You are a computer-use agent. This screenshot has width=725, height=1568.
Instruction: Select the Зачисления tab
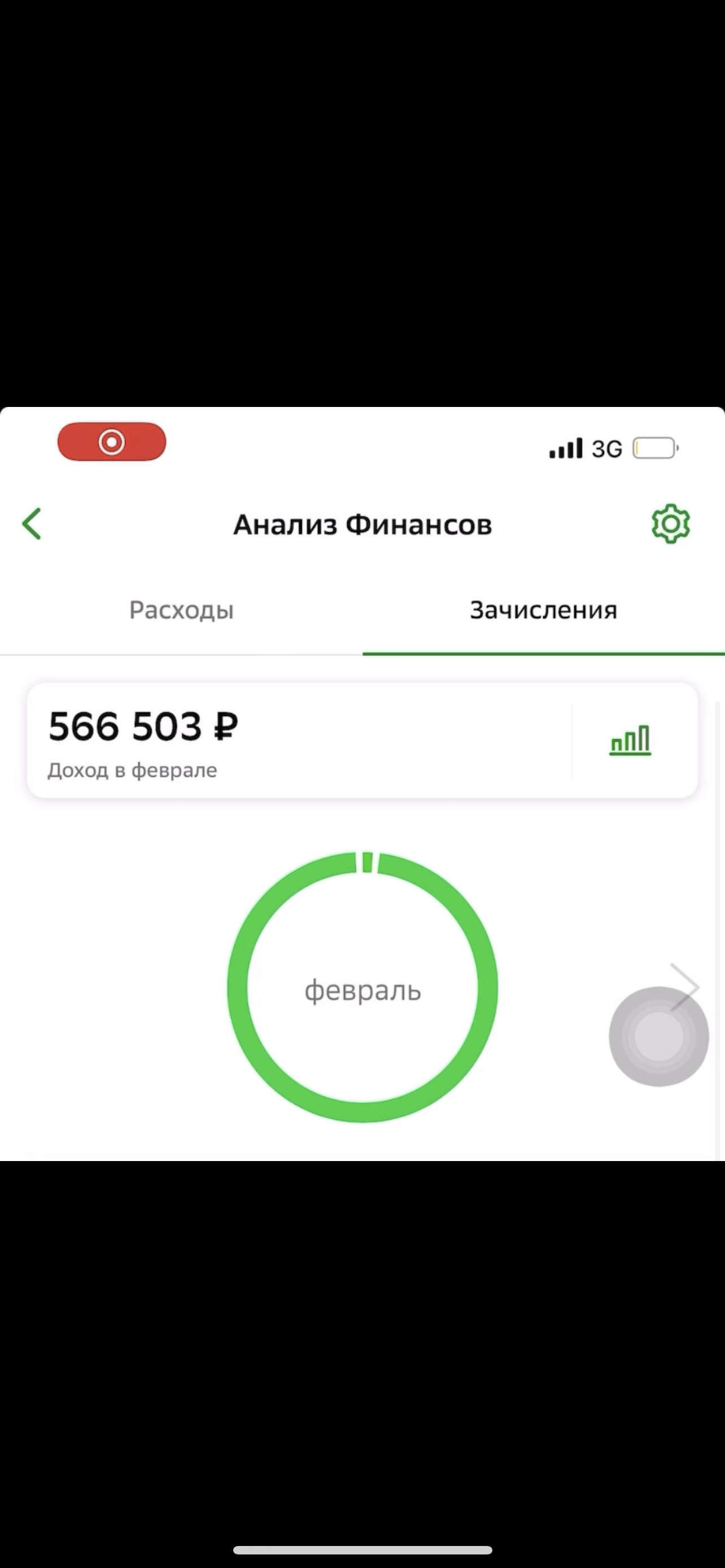(x=543, y=610)
